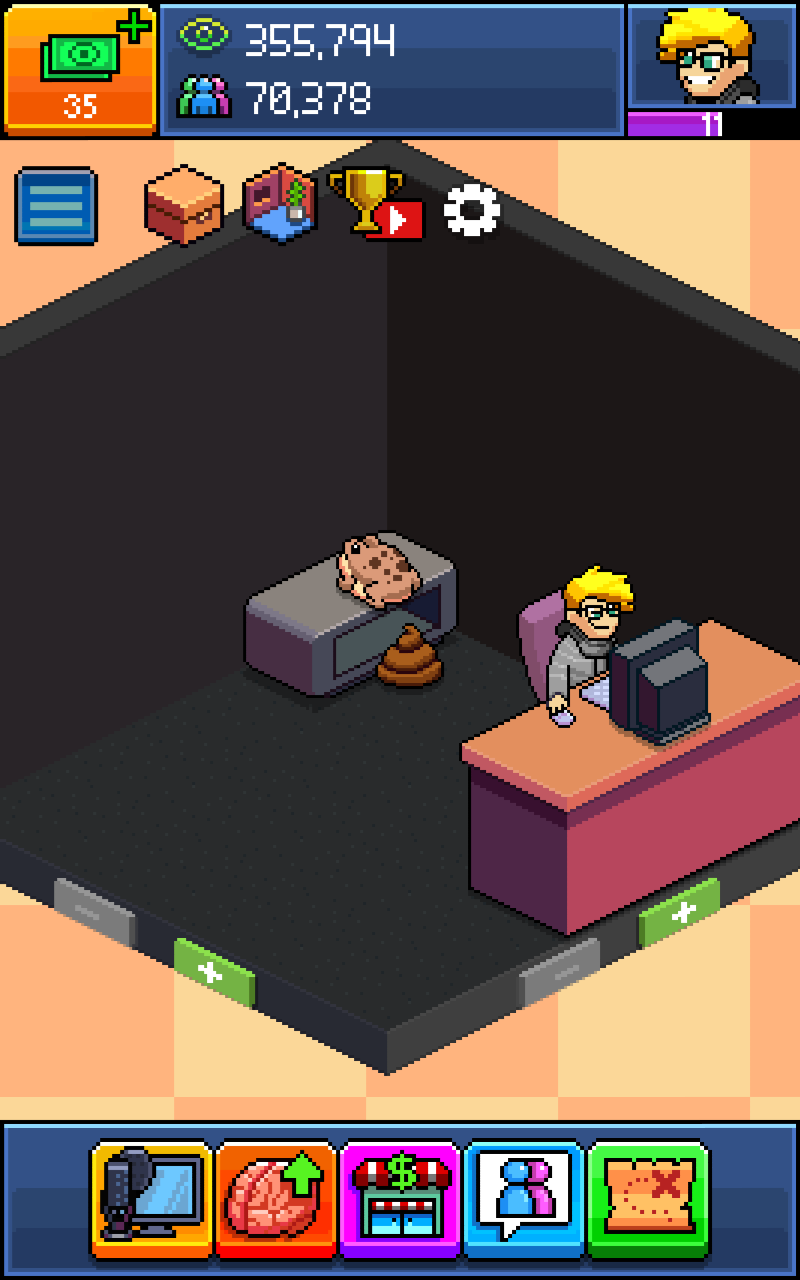The height and width of the screenshot is (1280, 800).
Task: Open the trophy video rewards icon
Action: click(x=375, y=203)
